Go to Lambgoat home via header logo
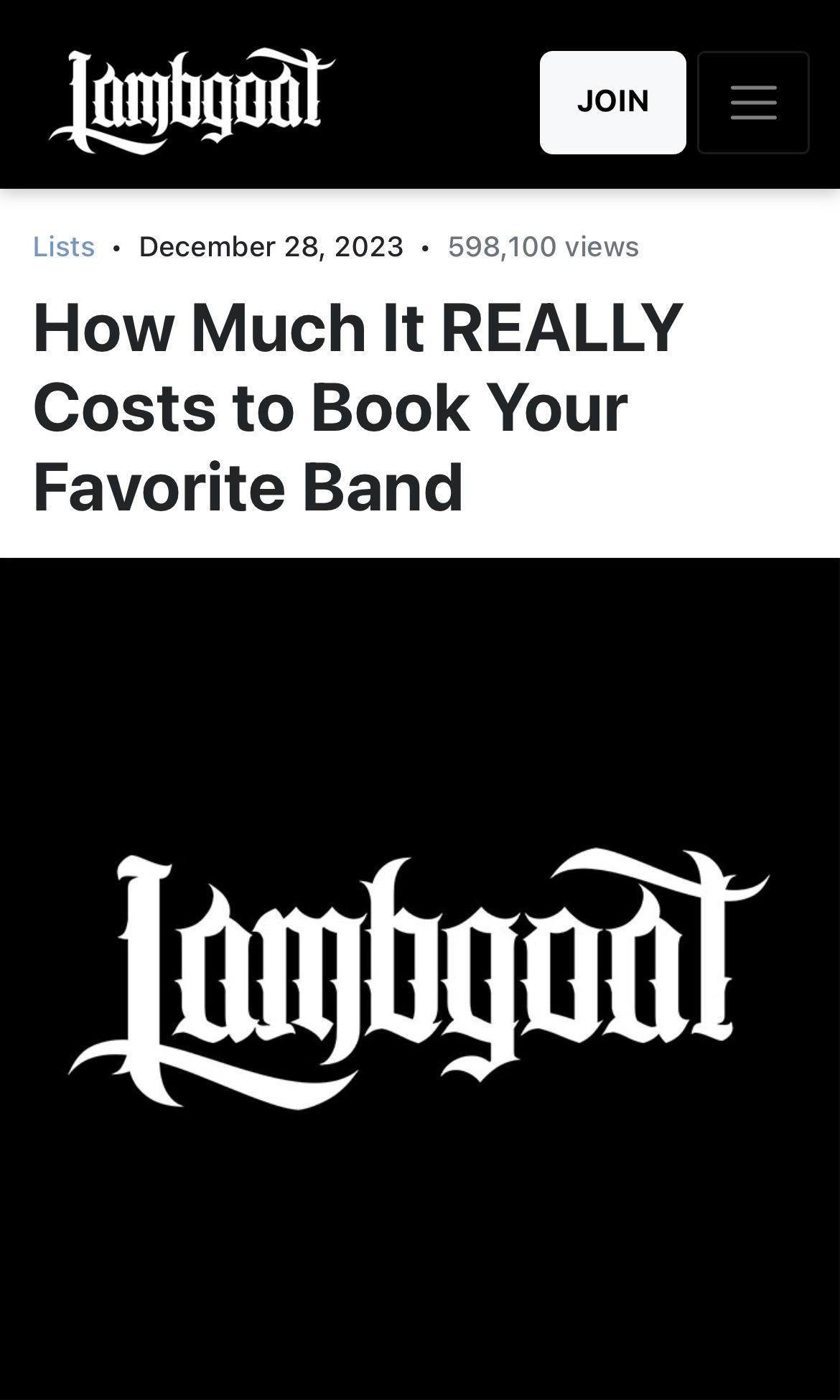This screenshot has width=840, height=1400. pos(192,101)
